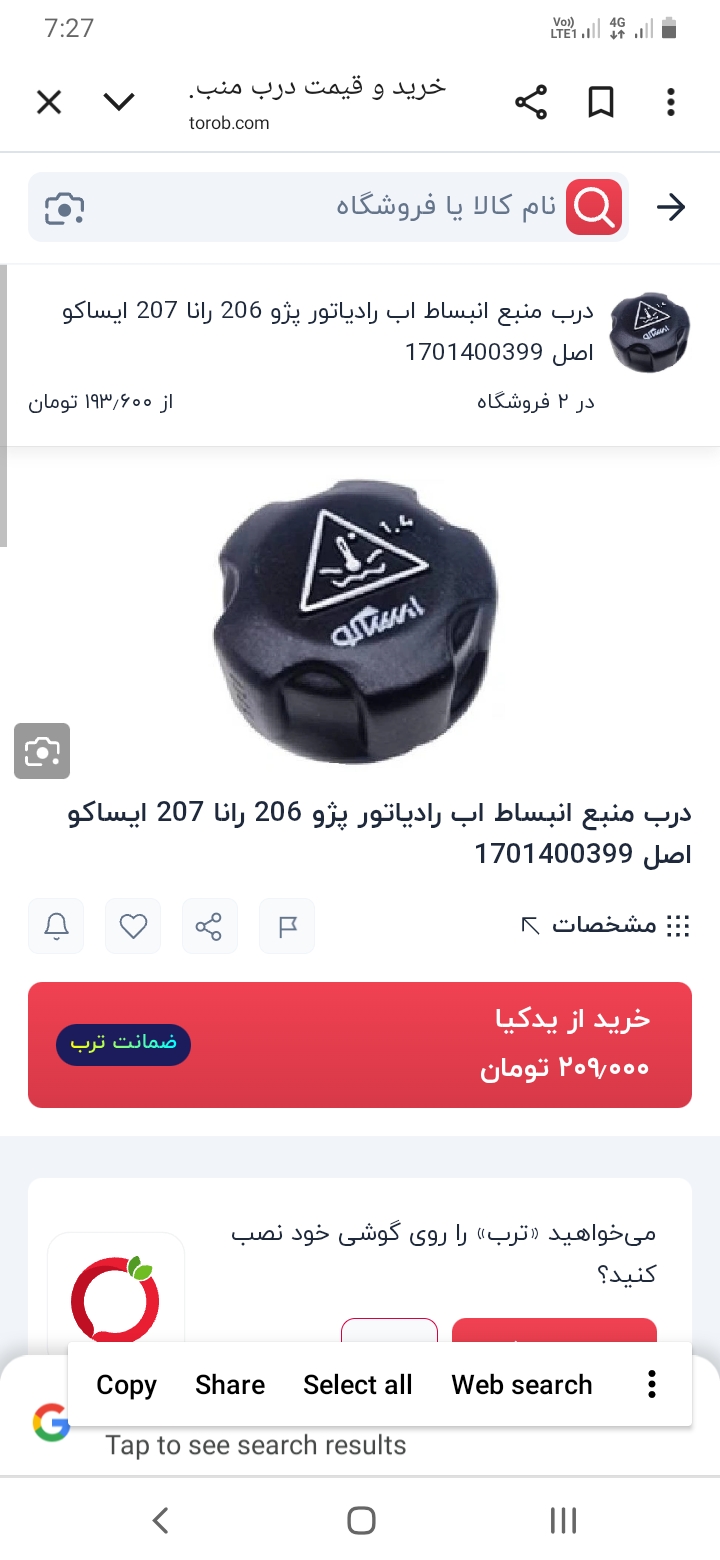Search by image with the camera icon
This screenshot has width=720, height=1560.
(65, 208)
